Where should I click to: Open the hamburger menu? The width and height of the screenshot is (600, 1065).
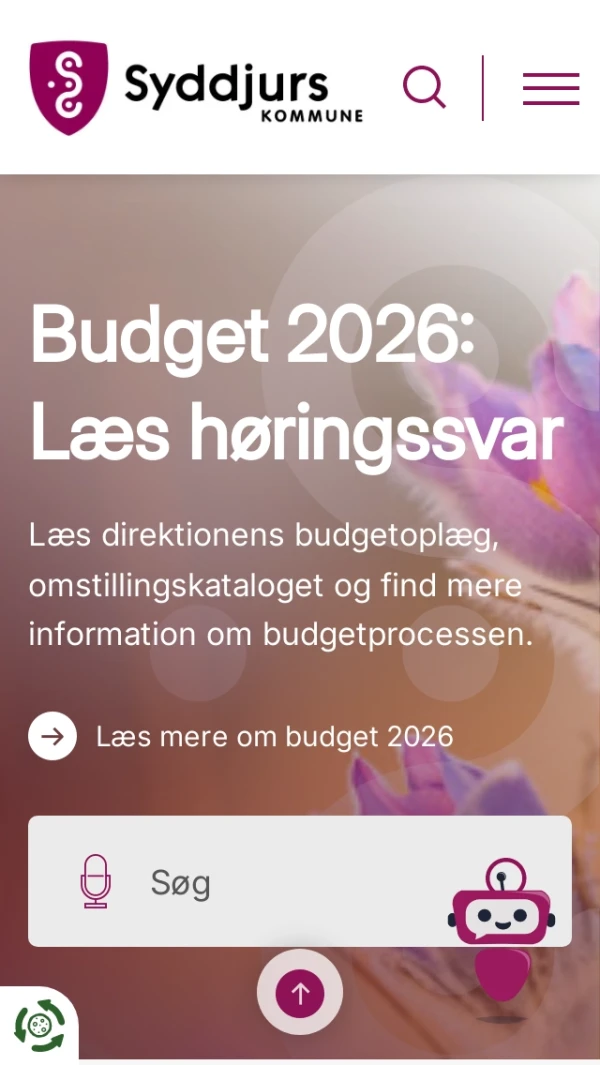[x=550, y=89]
